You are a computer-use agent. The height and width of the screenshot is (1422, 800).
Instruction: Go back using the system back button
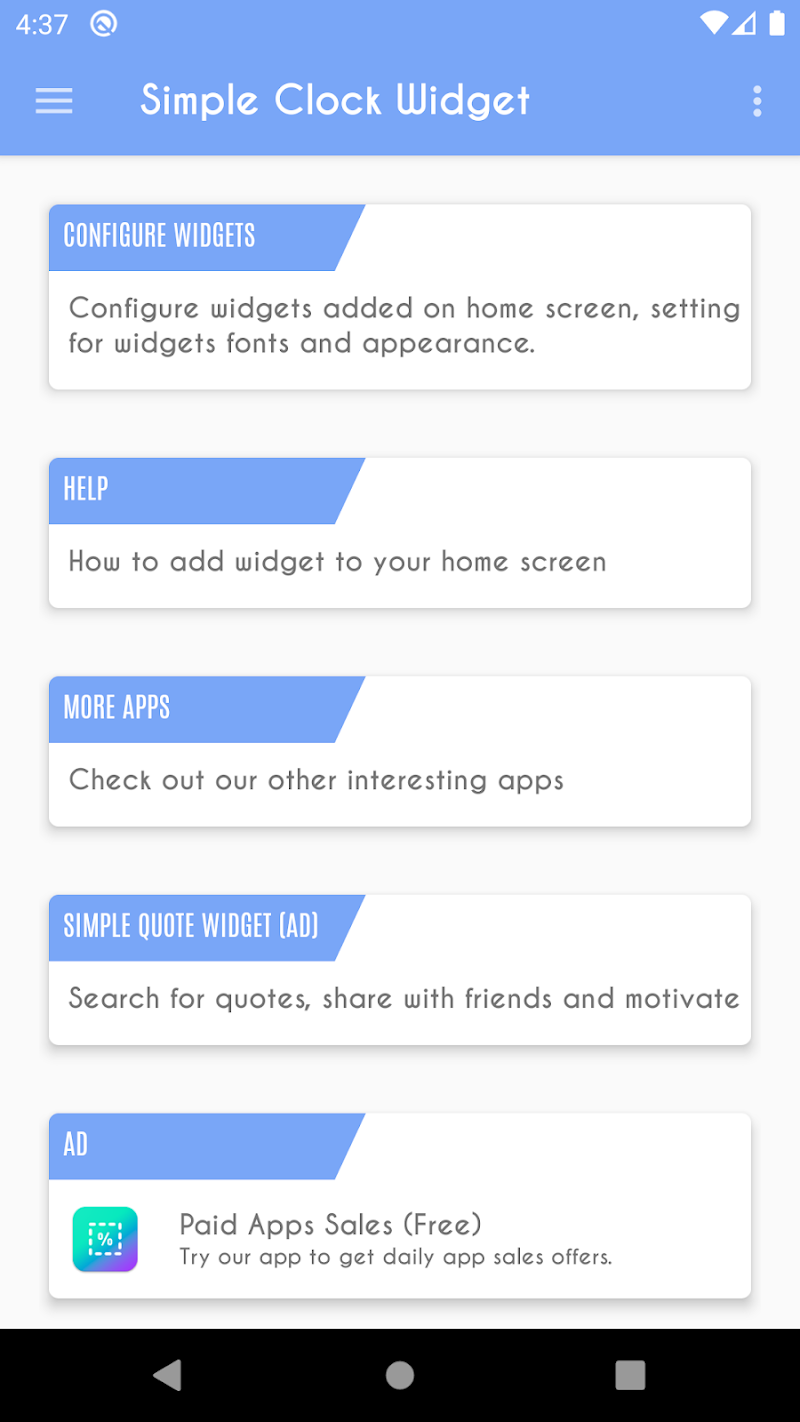coord(168,1376)
